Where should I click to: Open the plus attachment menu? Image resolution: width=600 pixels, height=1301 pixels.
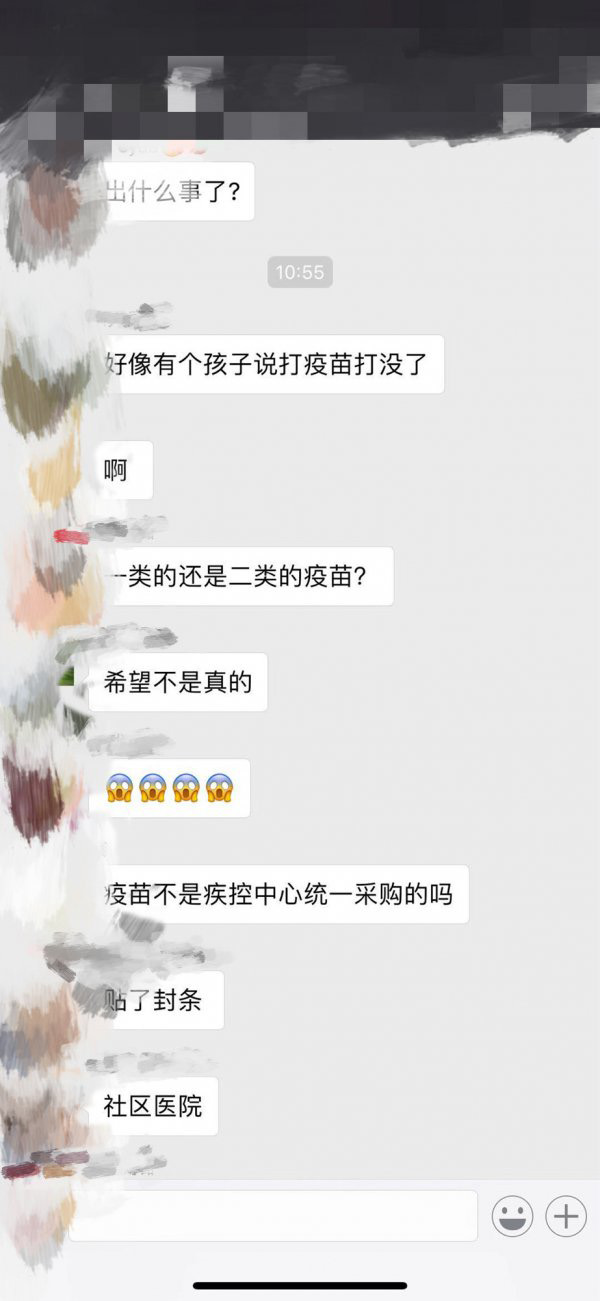point(566,1216)
